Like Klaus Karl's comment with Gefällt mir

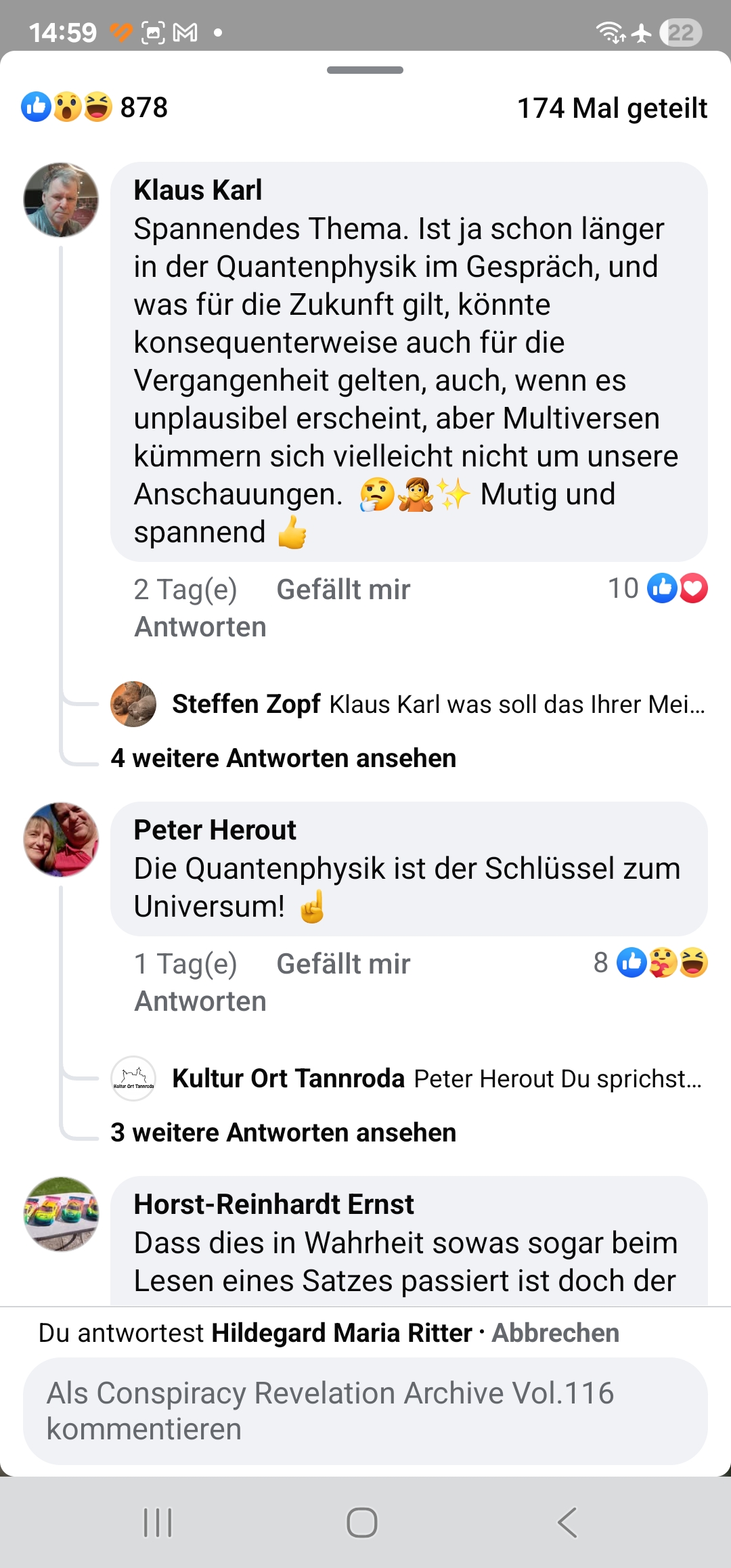[x=342, y=590]
